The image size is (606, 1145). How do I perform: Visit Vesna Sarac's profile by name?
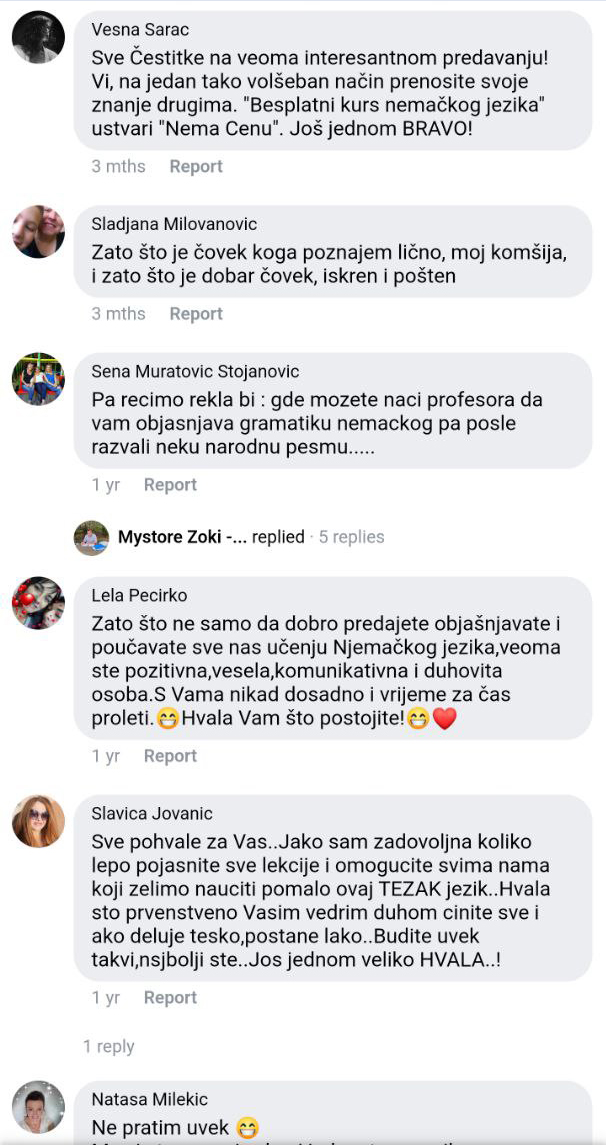coord(140,30)
